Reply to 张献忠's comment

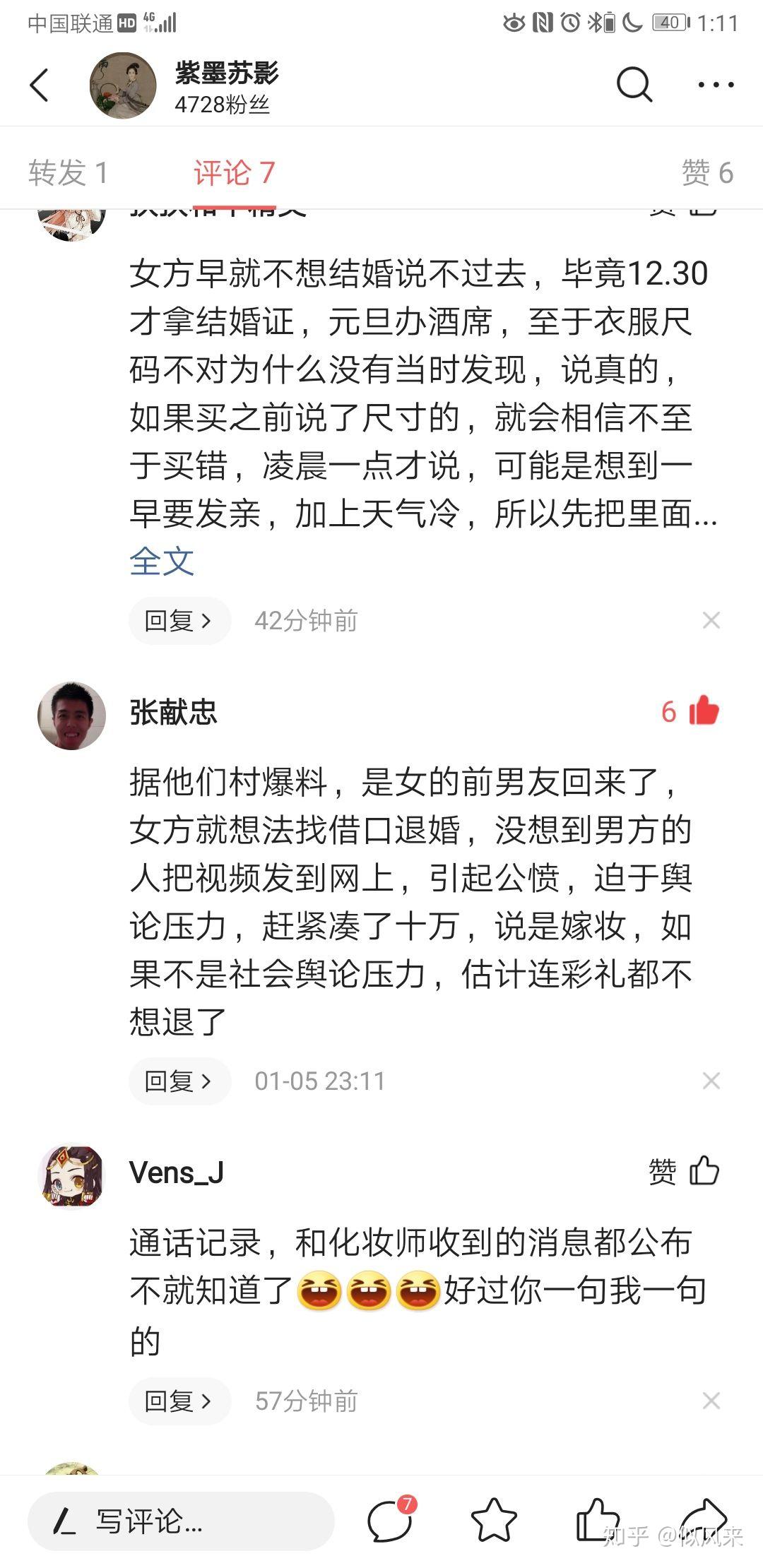click(x=179, y=1081)
